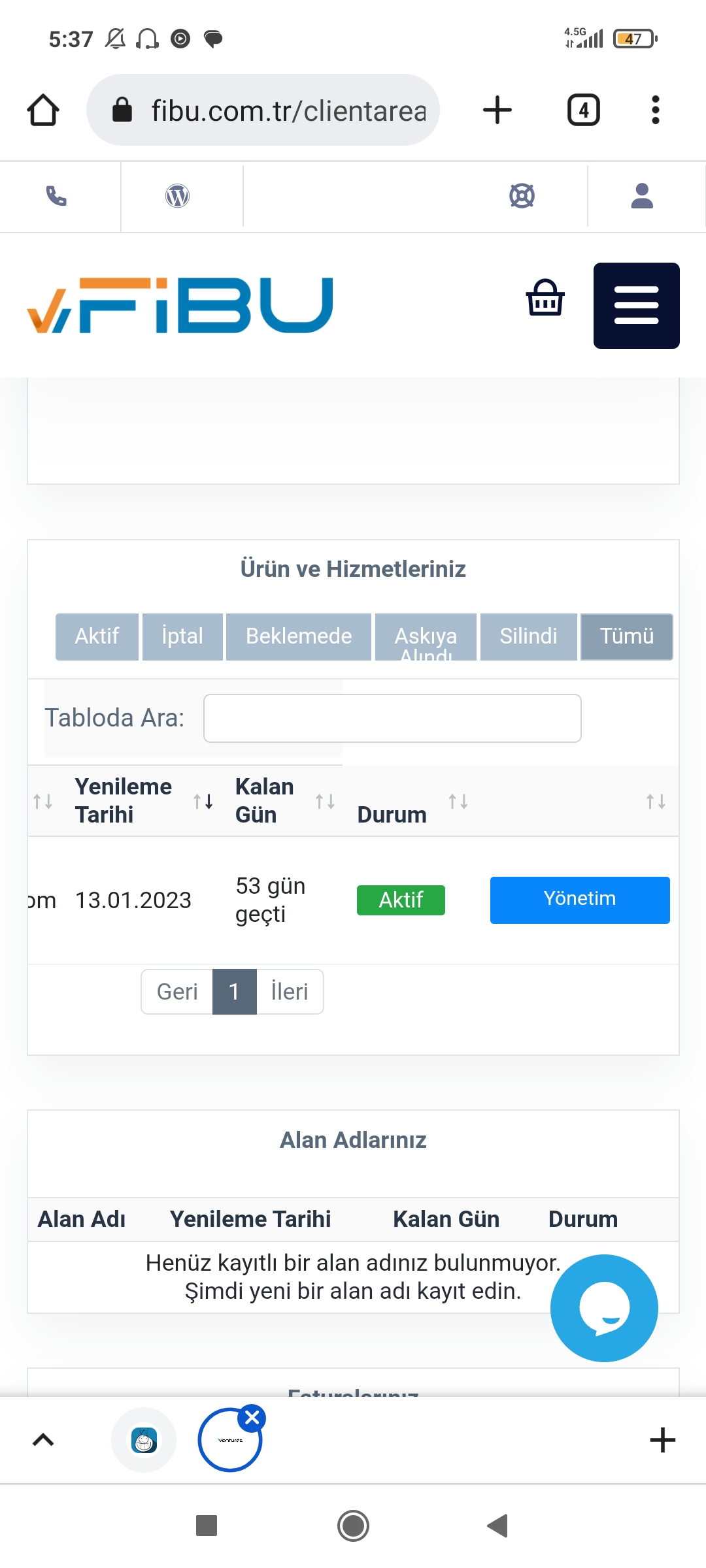Viewport: 706px width, 1568px height.
Task: Open the browser overflow menu
Action: tap(655, 110)
